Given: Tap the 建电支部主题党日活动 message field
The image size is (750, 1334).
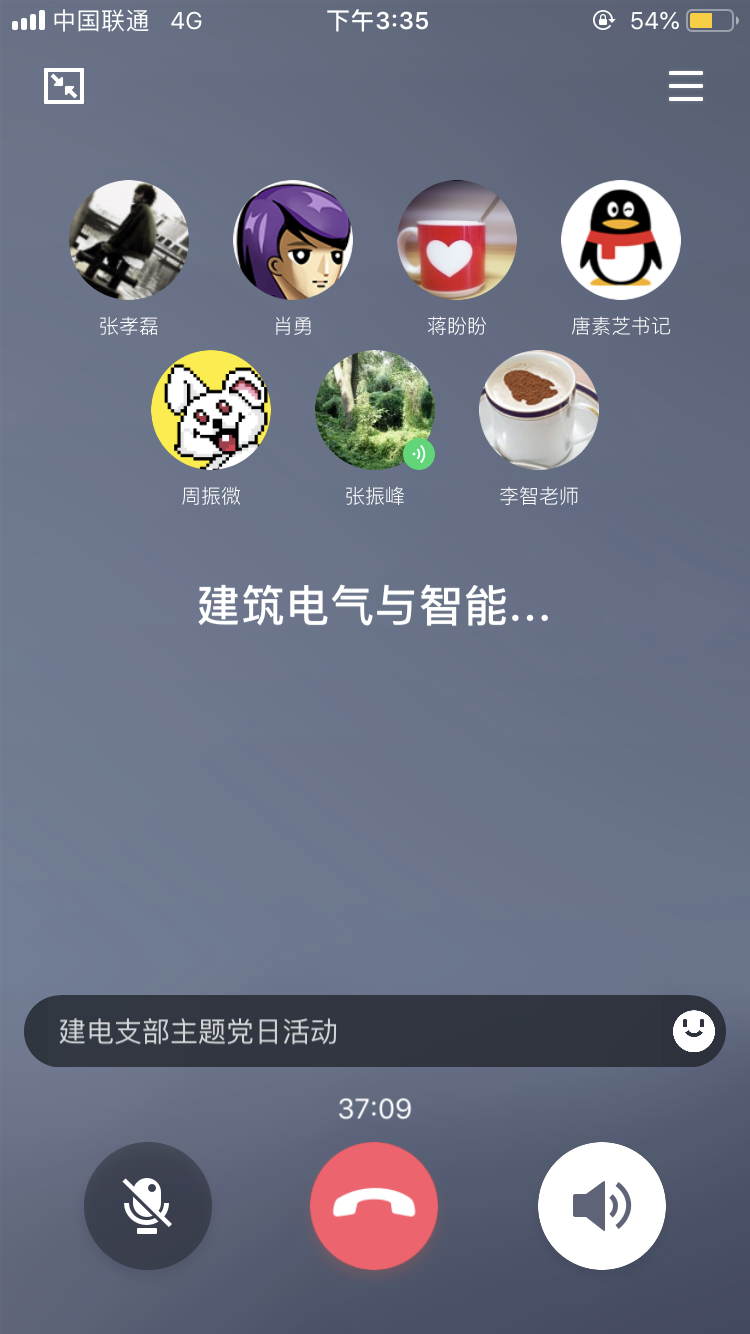Looking at the screenshot, I should point(340,1031).
